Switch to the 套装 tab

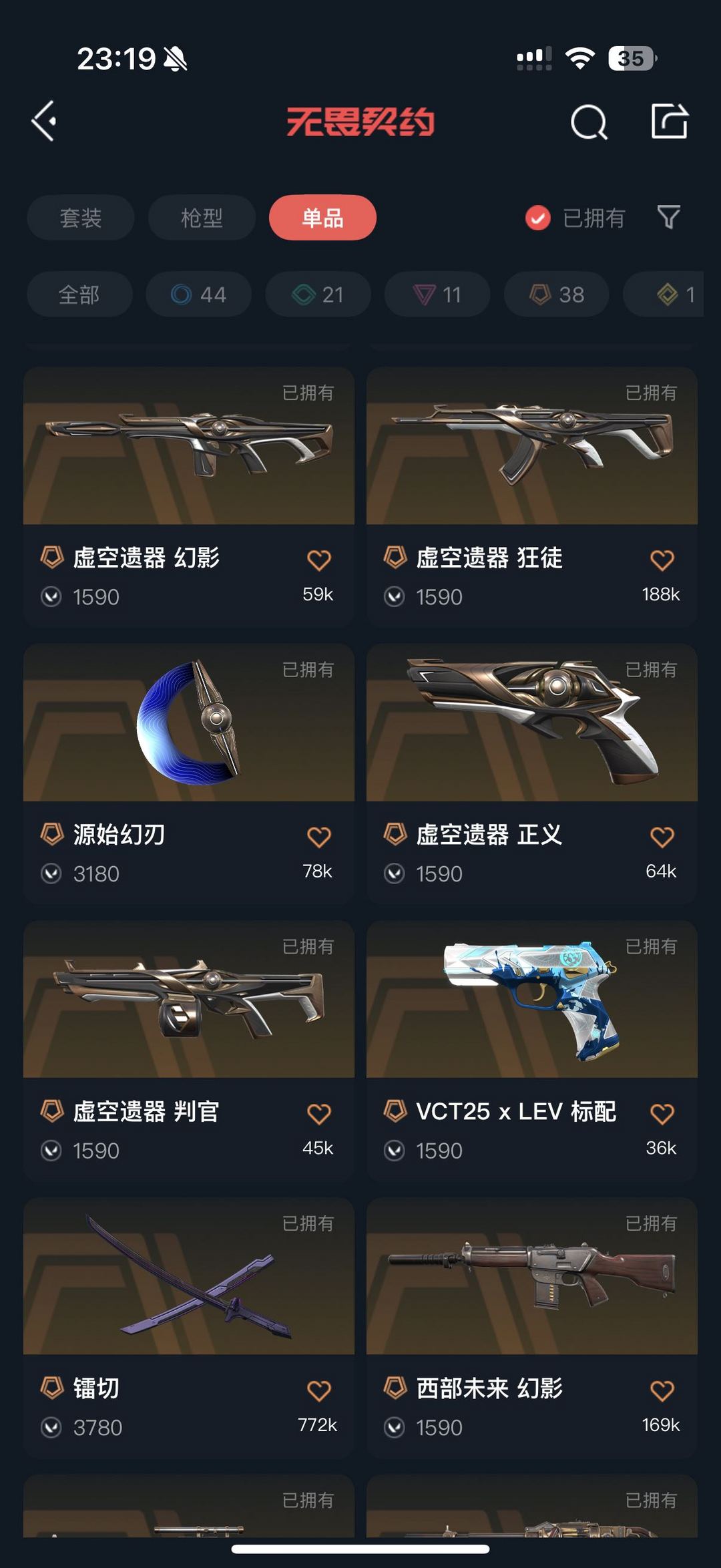click(80, 218)
